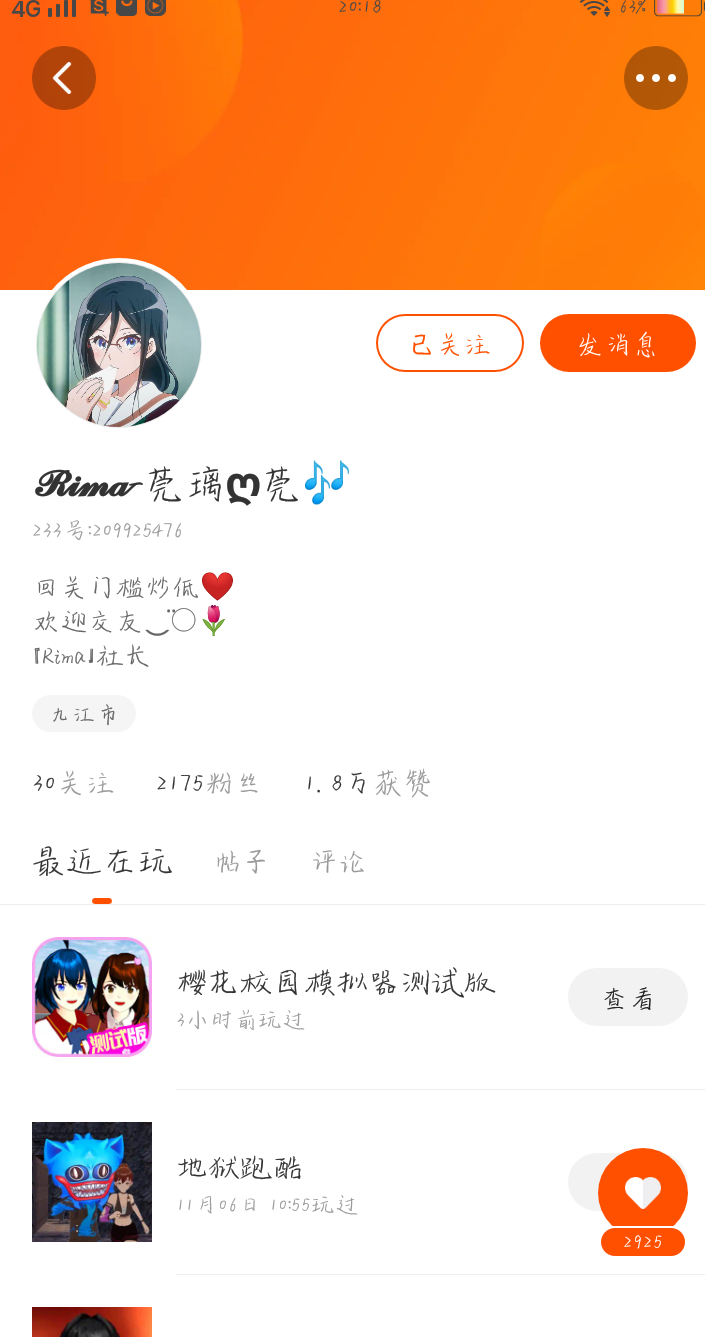Open the 樱花校园模拟器测试版 game icon
This screenshot has width=705, height=1337.
click(92, 997)
